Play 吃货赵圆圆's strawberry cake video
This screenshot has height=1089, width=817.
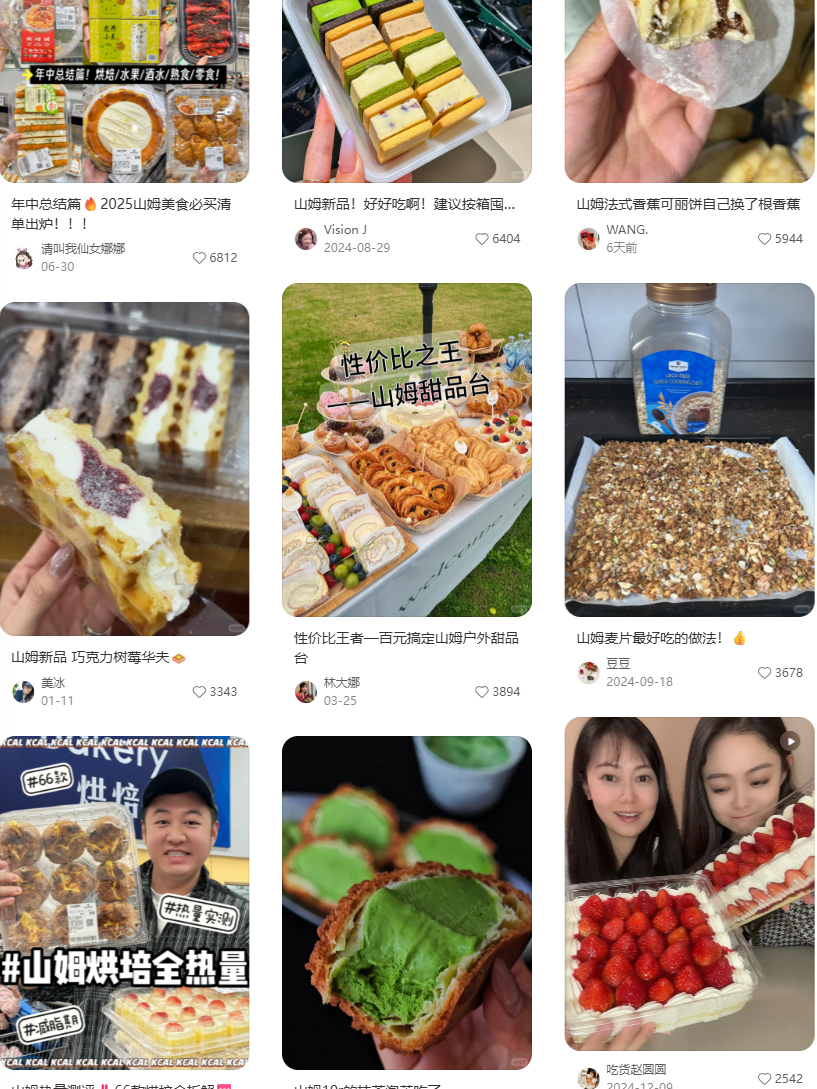pos(689,880)
